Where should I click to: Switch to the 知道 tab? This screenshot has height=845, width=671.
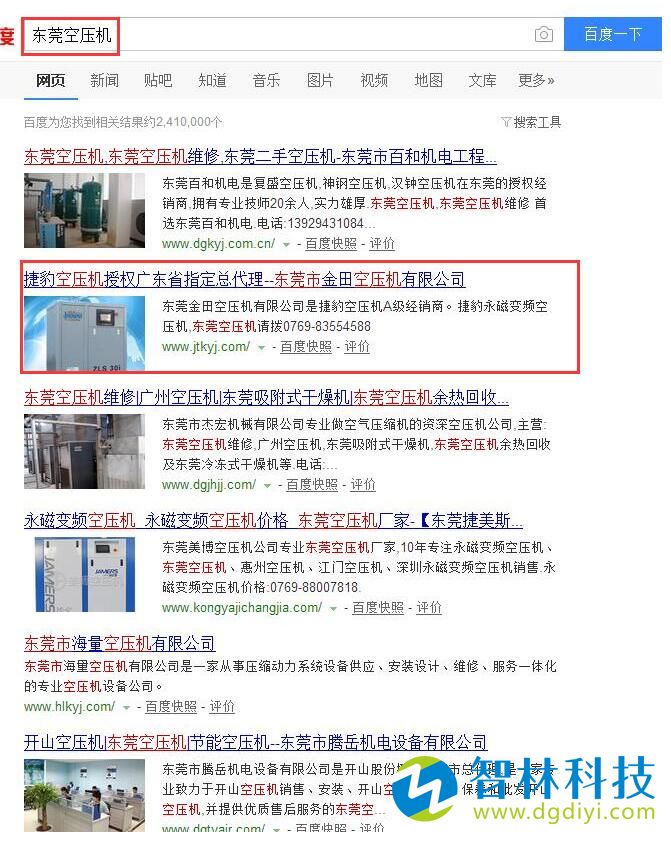212,80
